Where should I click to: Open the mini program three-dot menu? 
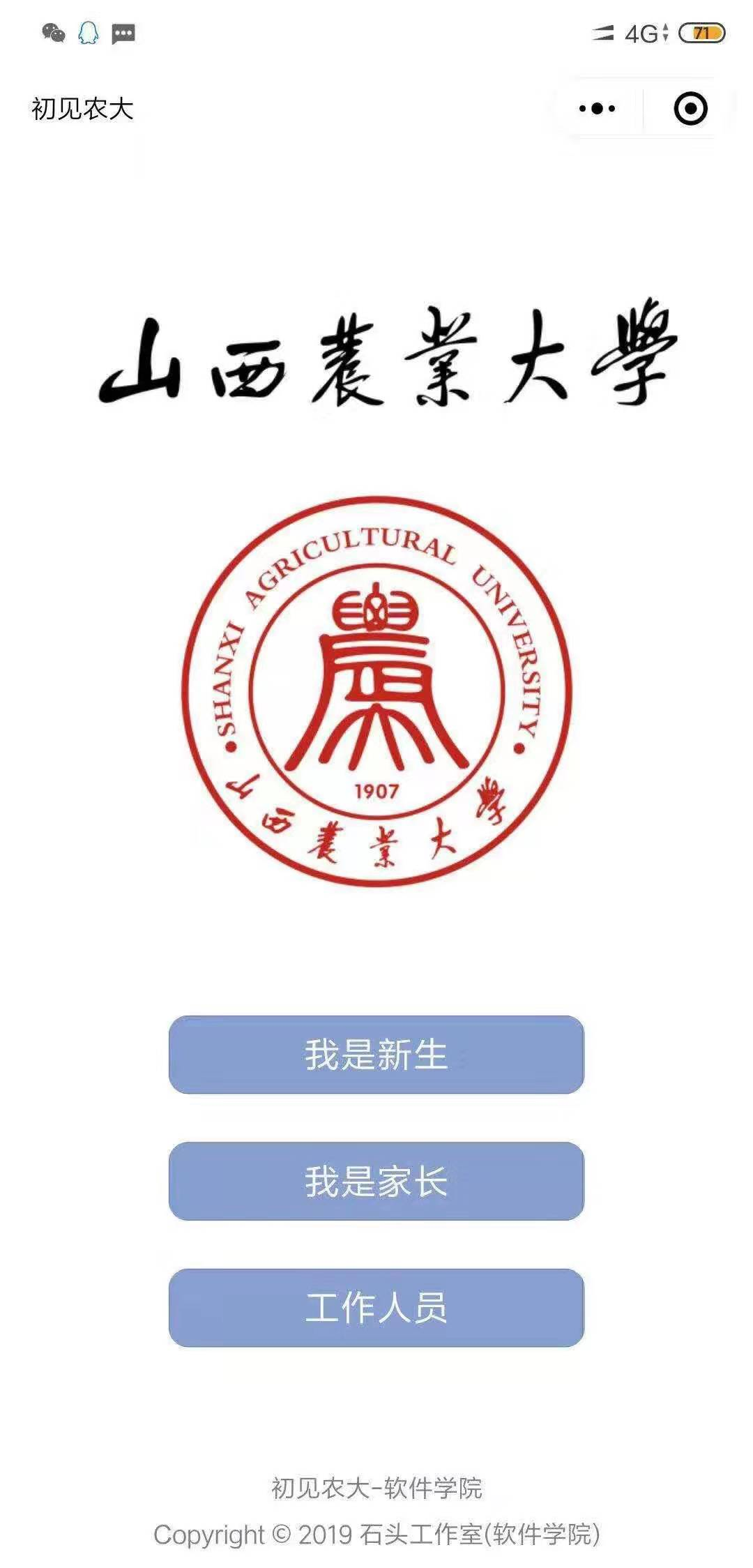pos(598,109)
